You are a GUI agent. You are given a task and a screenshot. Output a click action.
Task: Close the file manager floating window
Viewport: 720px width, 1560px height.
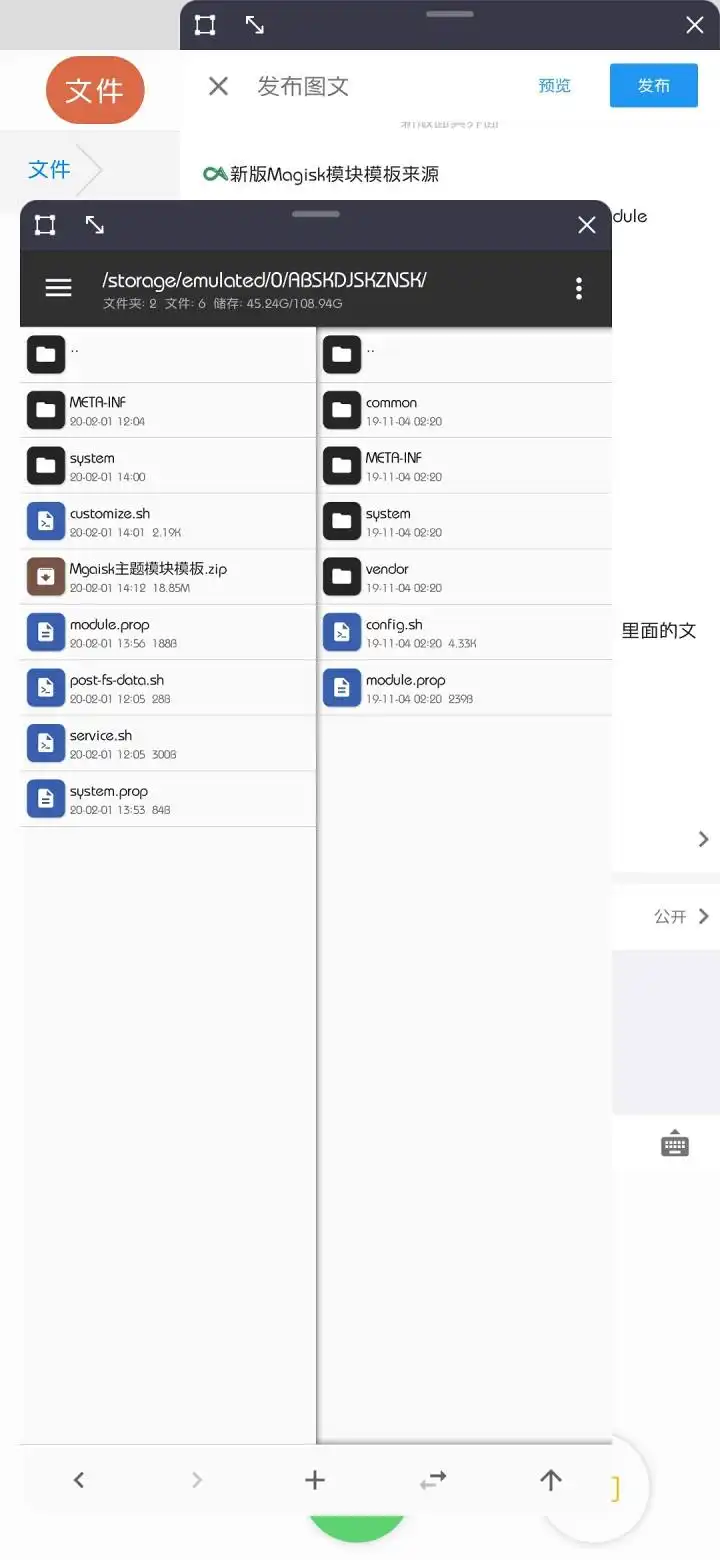(x=587, y=225)
